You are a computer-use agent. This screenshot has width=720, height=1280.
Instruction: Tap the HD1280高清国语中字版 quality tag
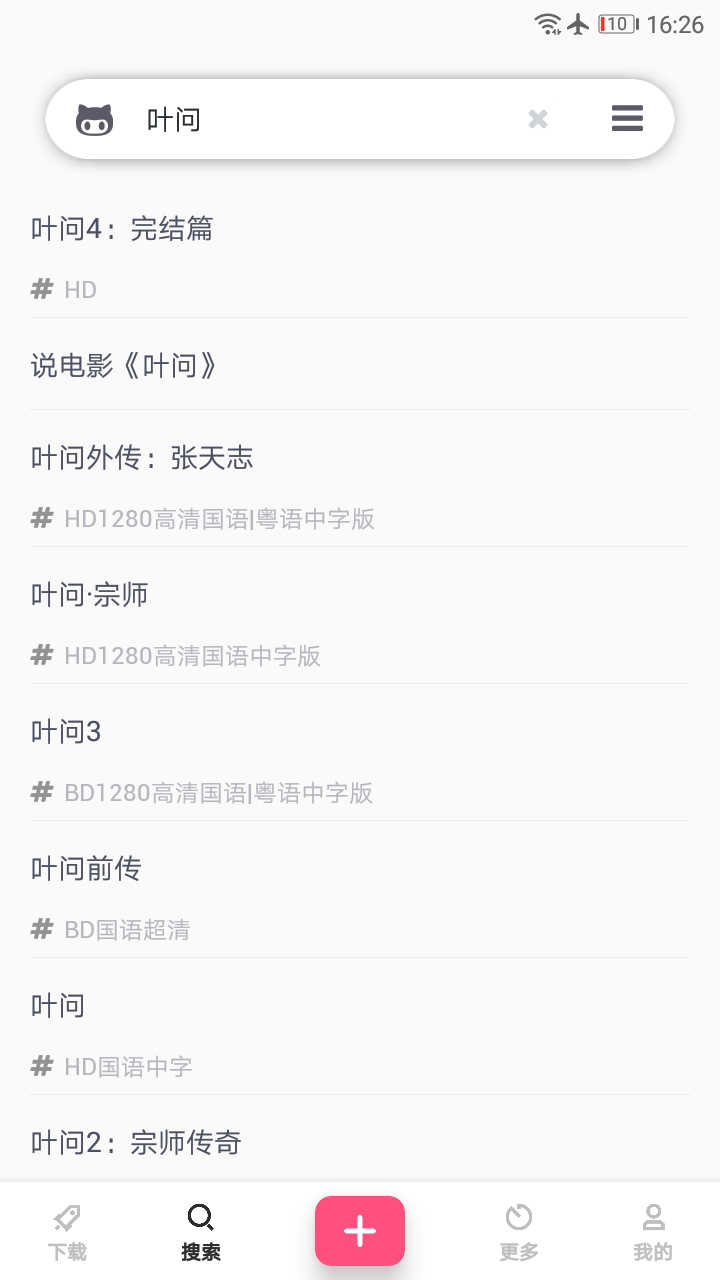pyautogui.click(x=190, y=655)
